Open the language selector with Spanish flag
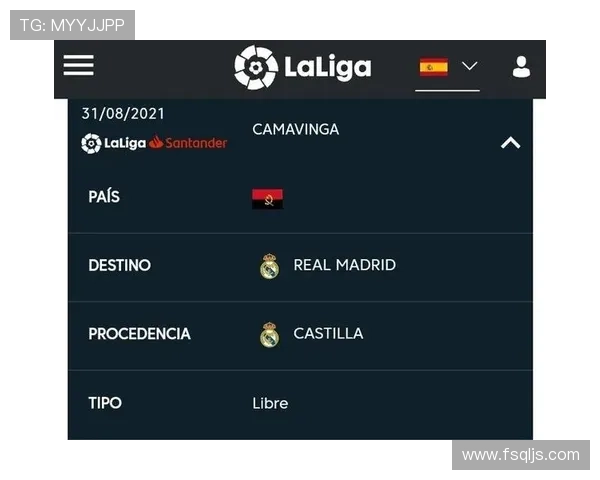600x480 pixels. point(447,67)
